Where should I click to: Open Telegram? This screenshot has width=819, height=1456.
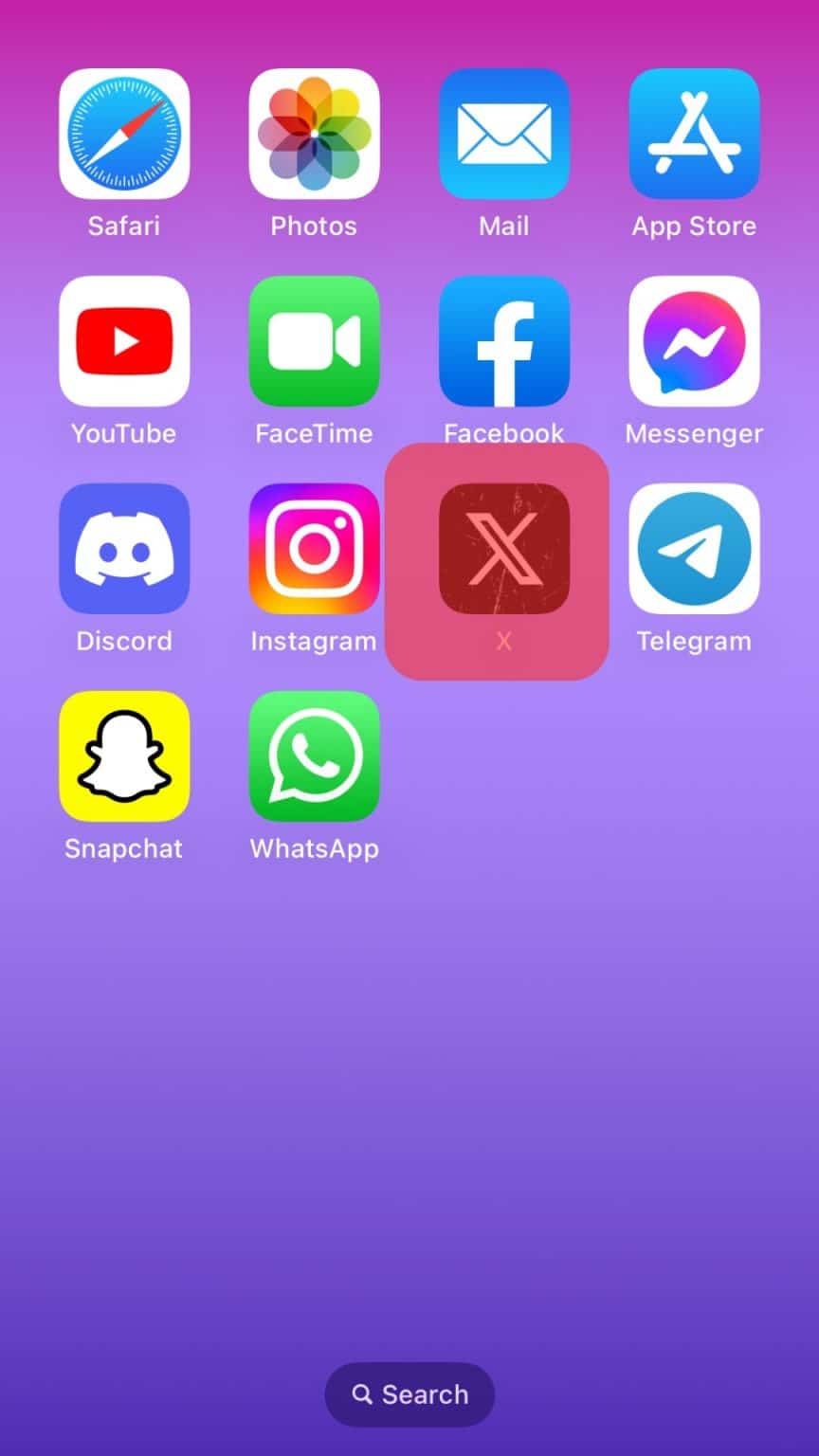pos(694,549)
